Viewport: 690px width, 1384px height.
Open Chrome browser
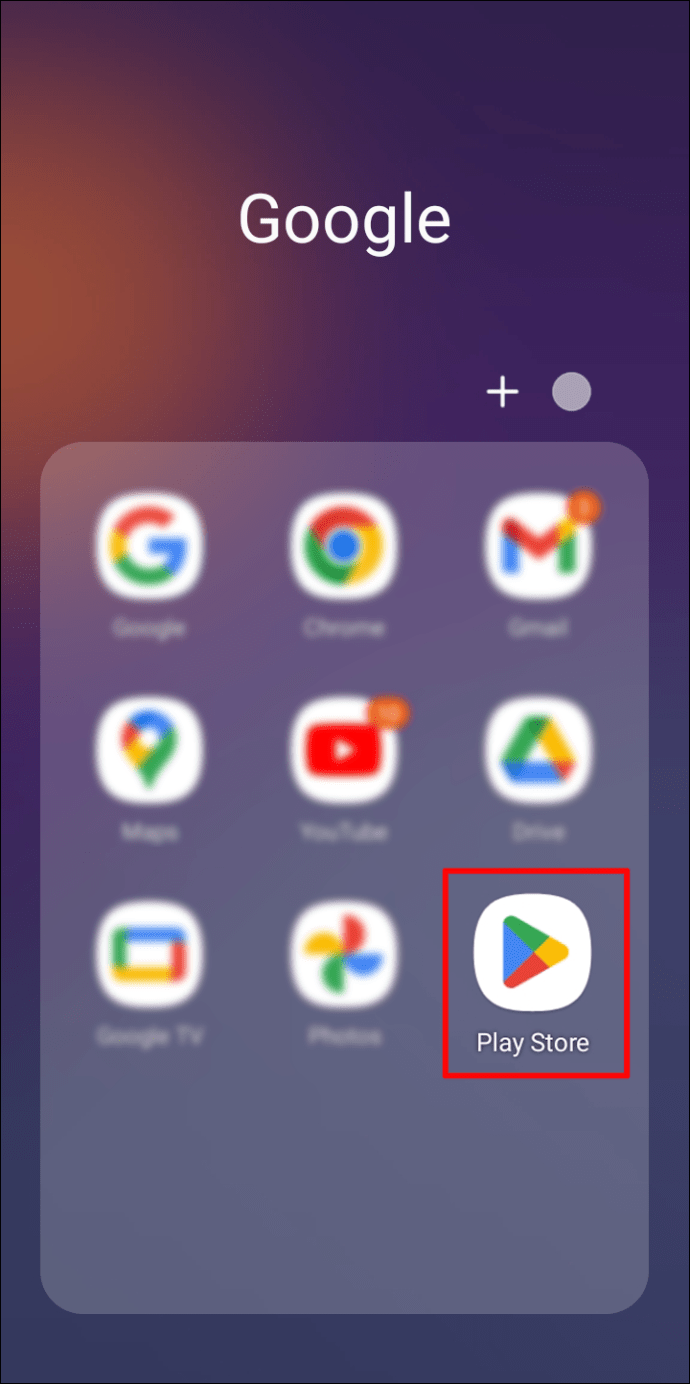(343, 547)
